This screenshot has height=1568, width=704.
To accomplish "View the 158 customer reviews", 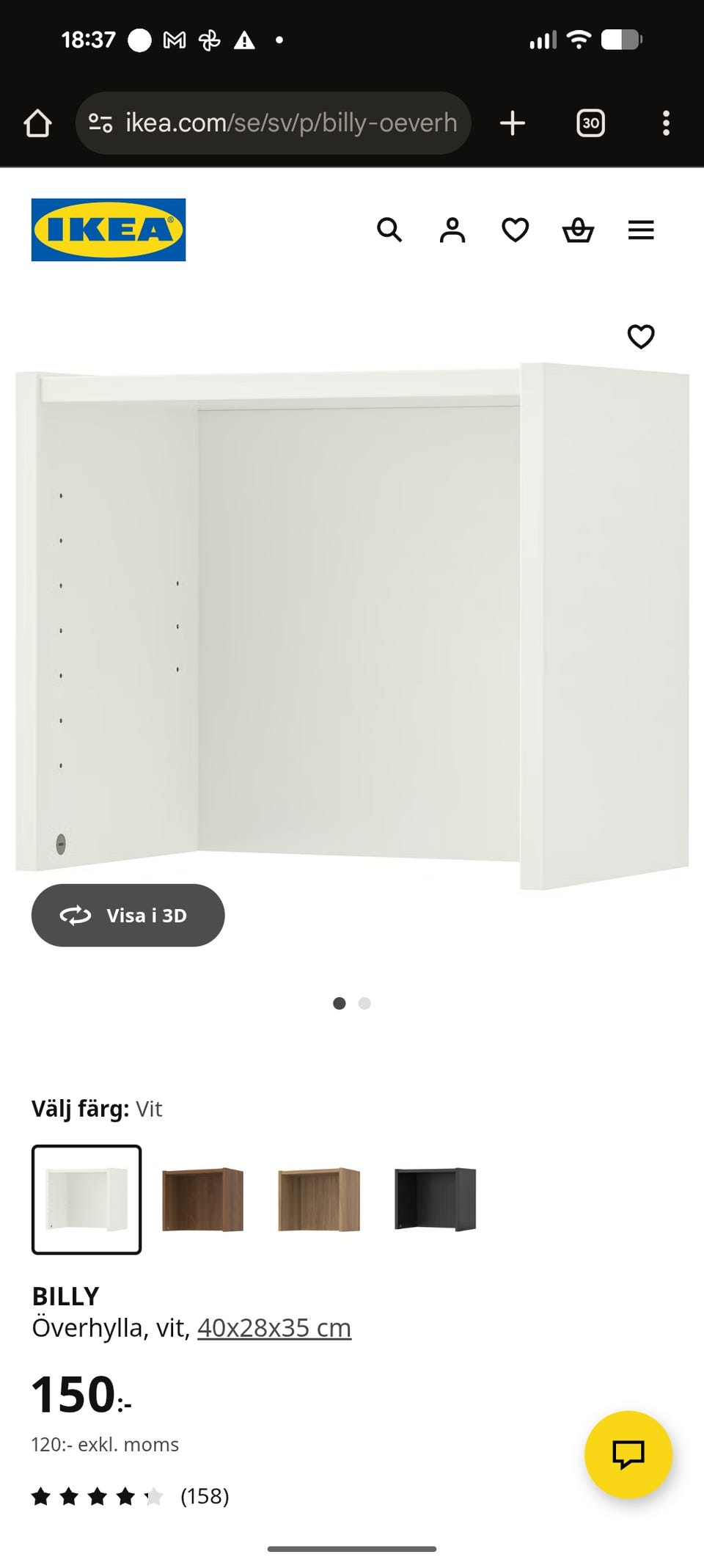I will 205,1497.
